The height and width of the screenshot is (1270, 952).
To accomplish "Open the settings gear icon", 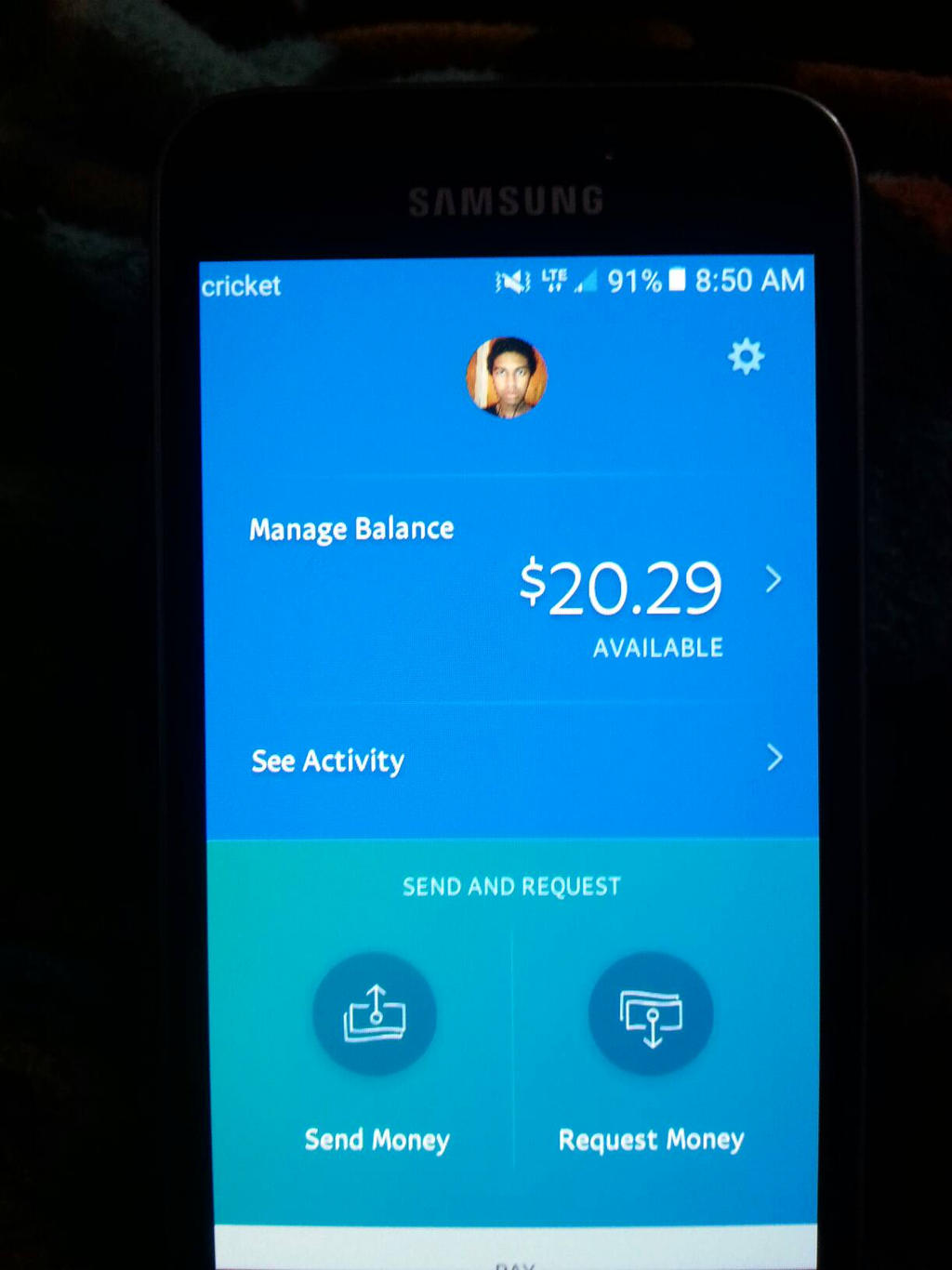I will (746, 357).
